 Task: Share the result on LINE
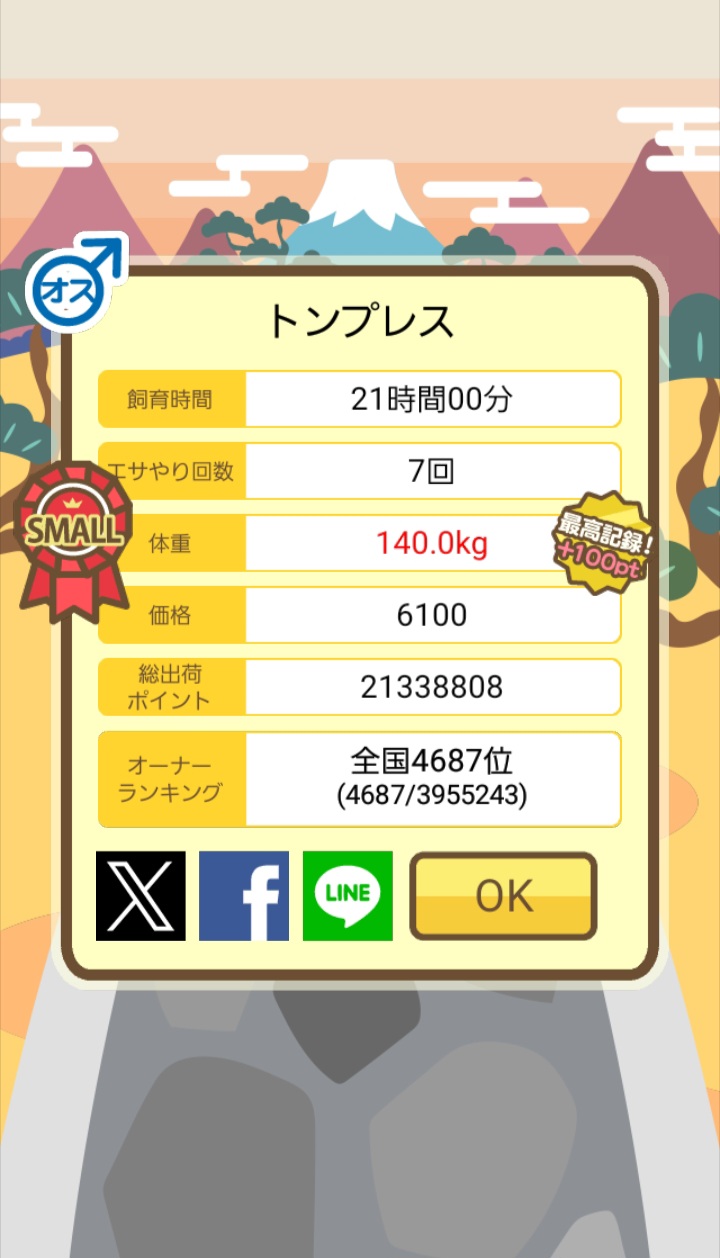348,896
